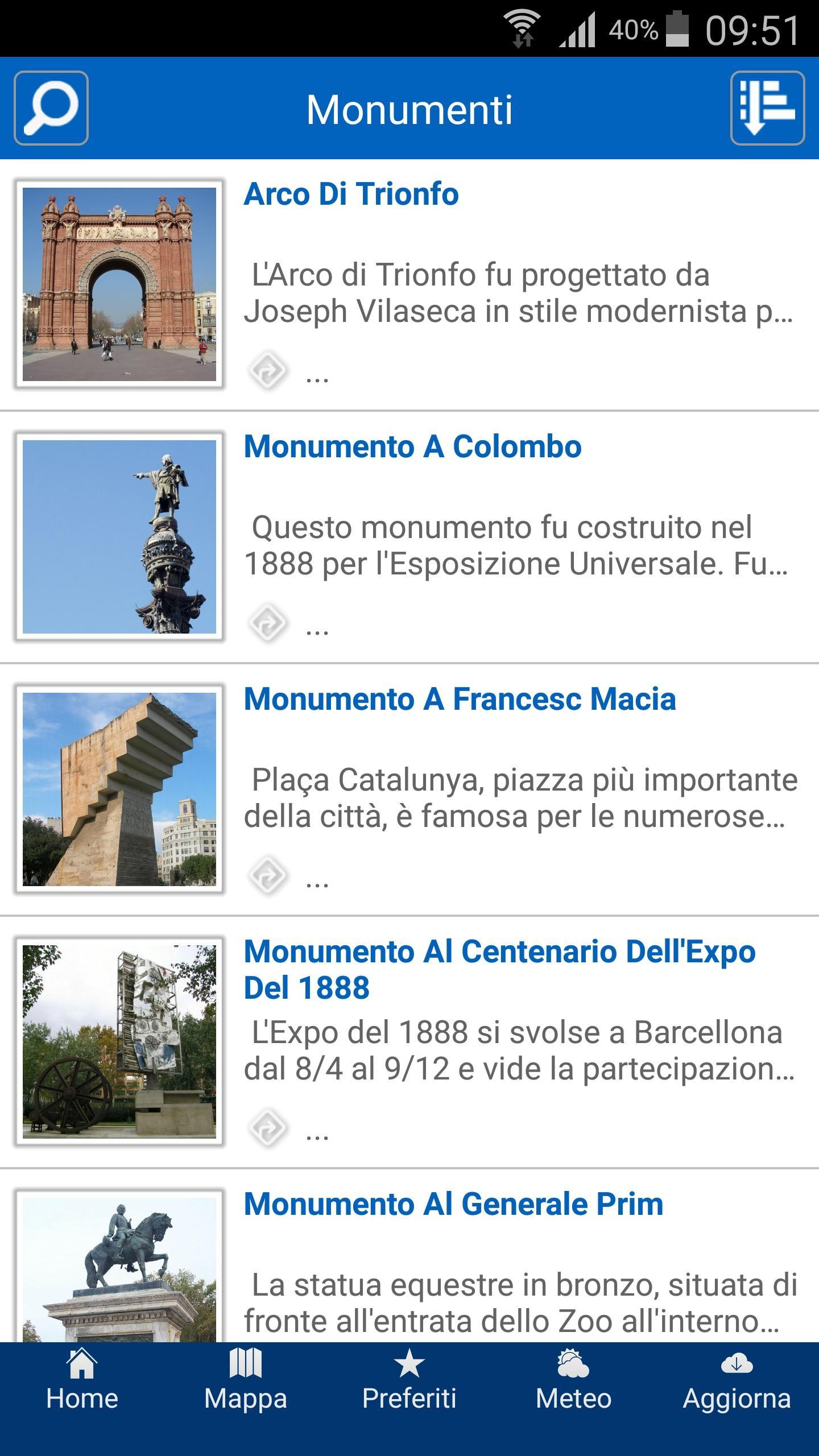Show Monumento Al Generale Prim details
The width and height of the screenshot is (819, 1456).
pos(453,1205)
